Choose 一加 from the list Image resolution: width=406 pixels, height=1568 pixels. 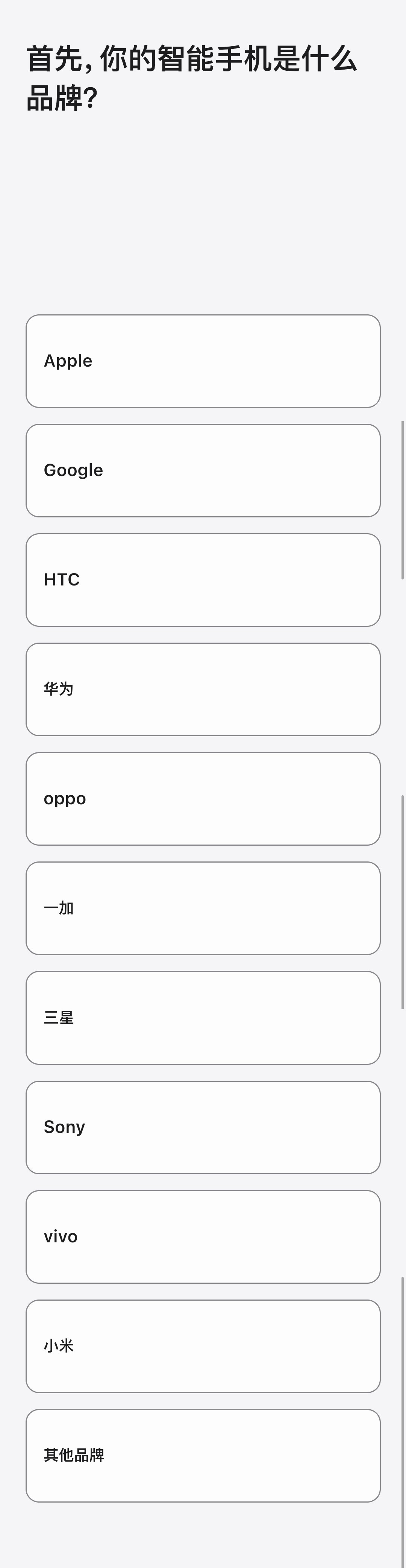click(203, 908)
